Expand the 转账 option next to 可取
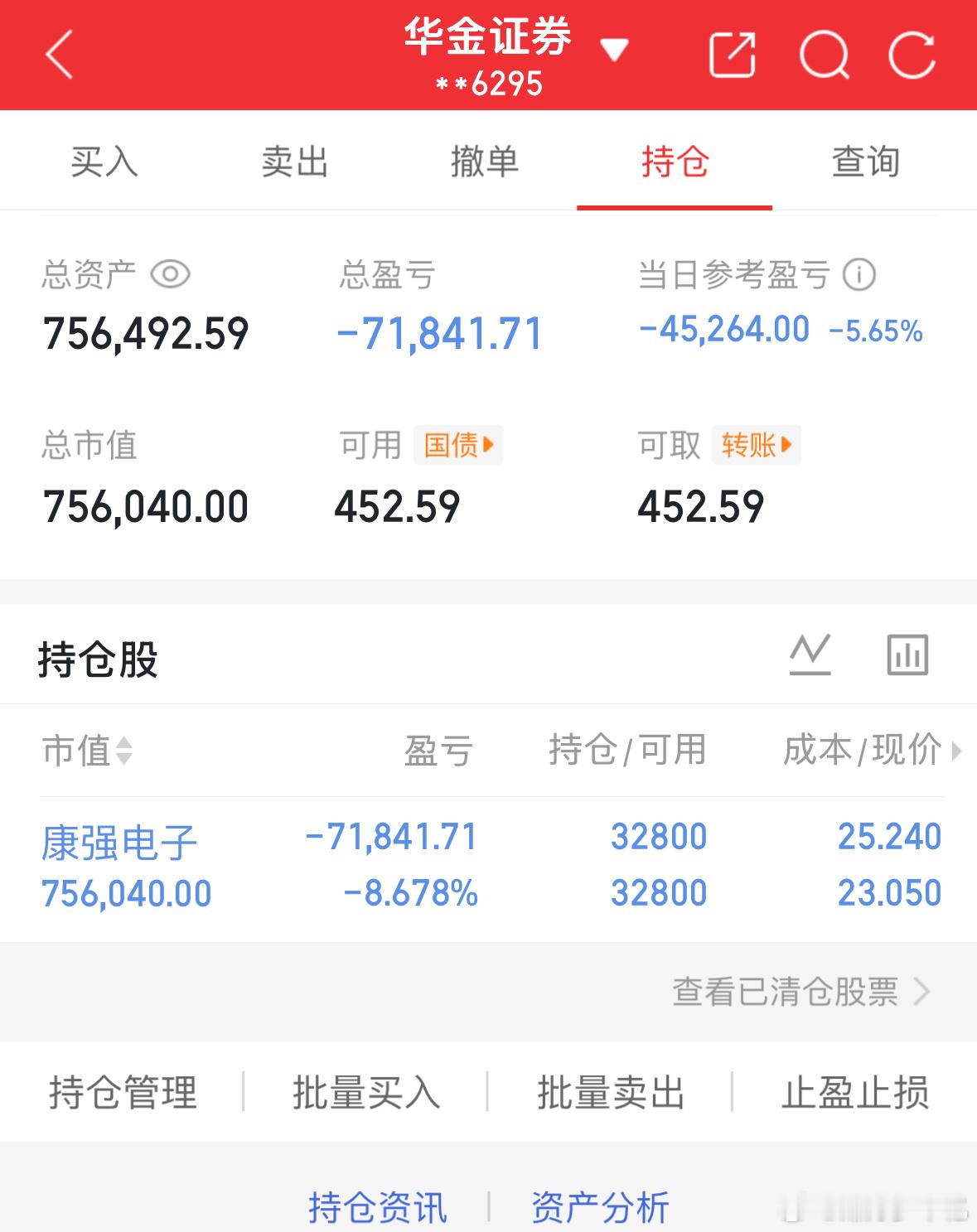The height and width of the screenshot is (1232, 977). [756, 446]
